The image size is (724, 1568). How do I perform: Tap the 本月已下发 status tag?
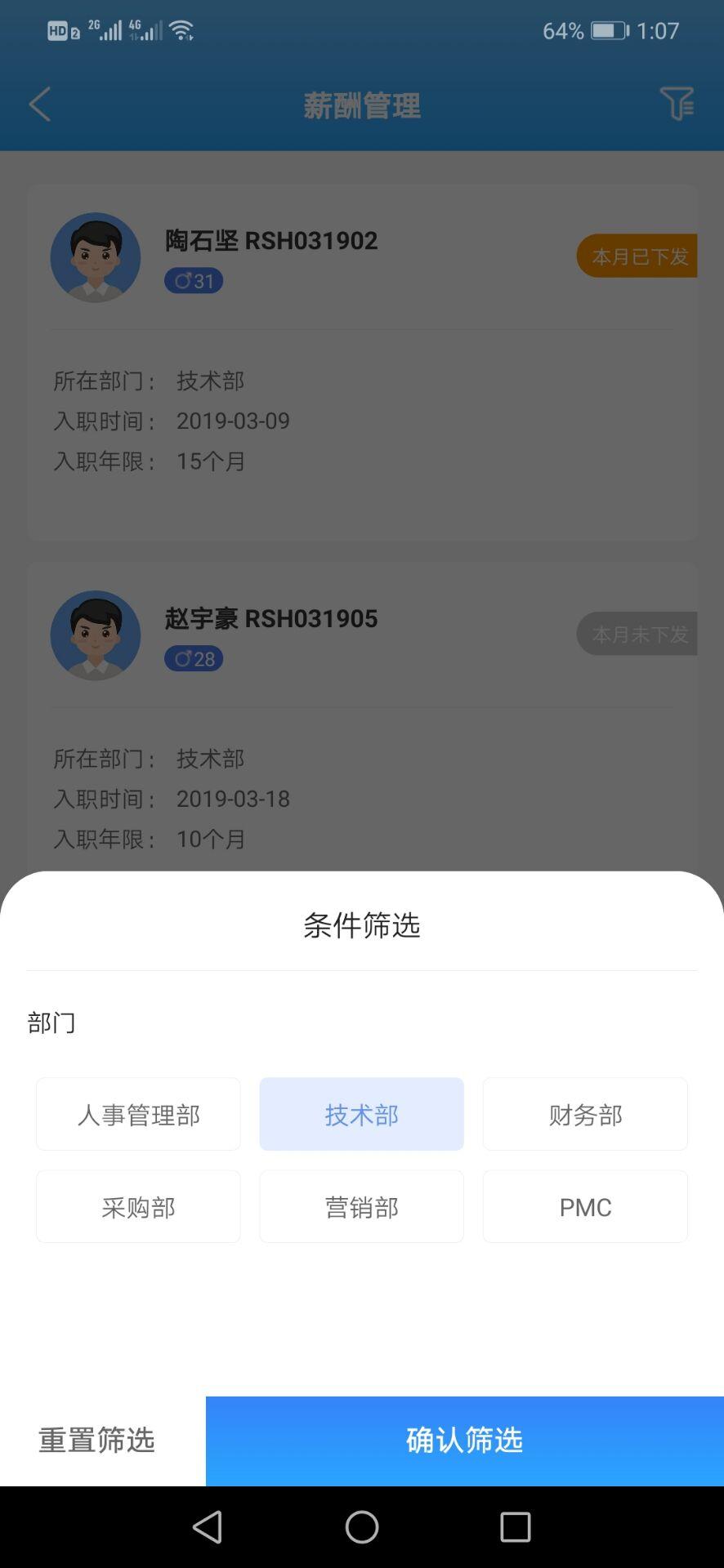[637, 256]
